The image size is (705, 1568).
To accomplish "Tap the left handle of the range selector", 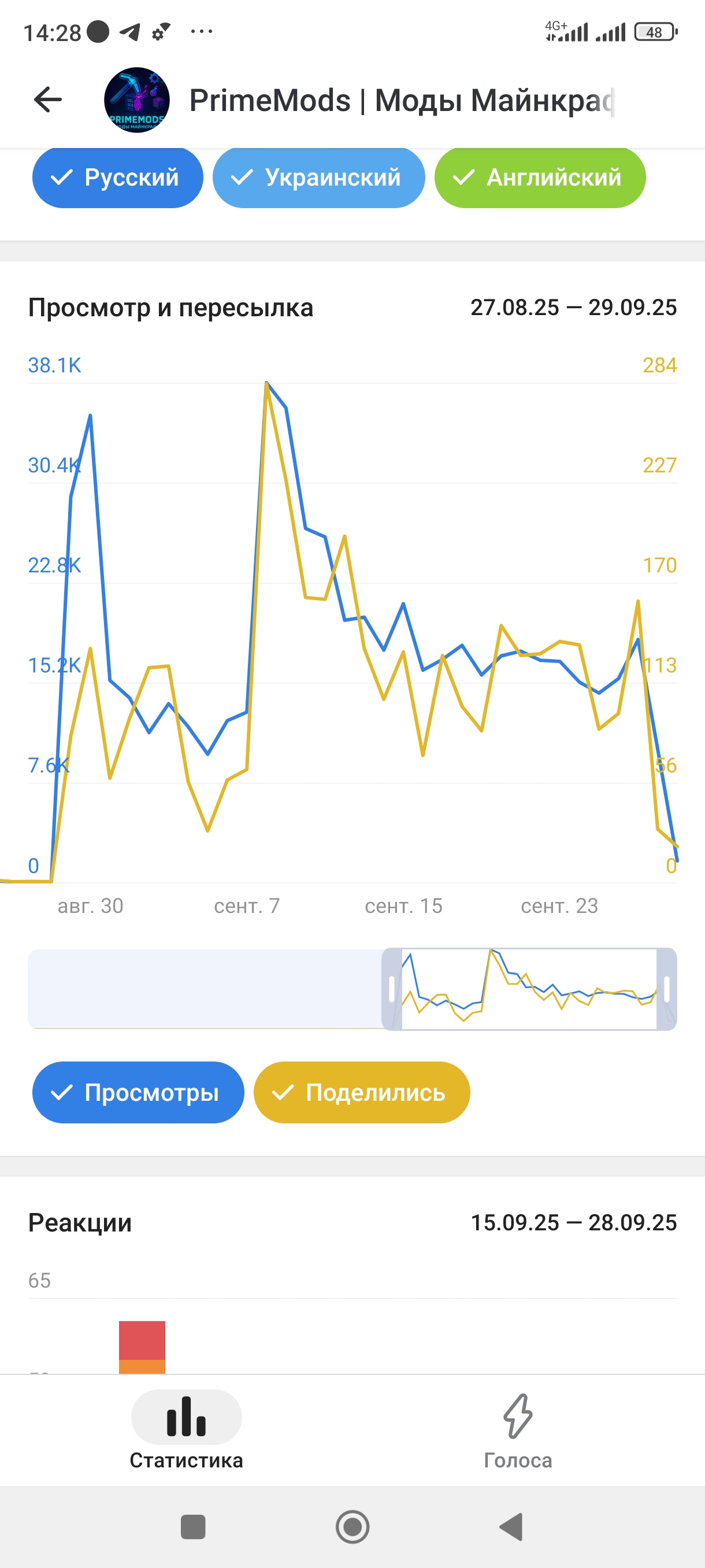I will (392, 989).
